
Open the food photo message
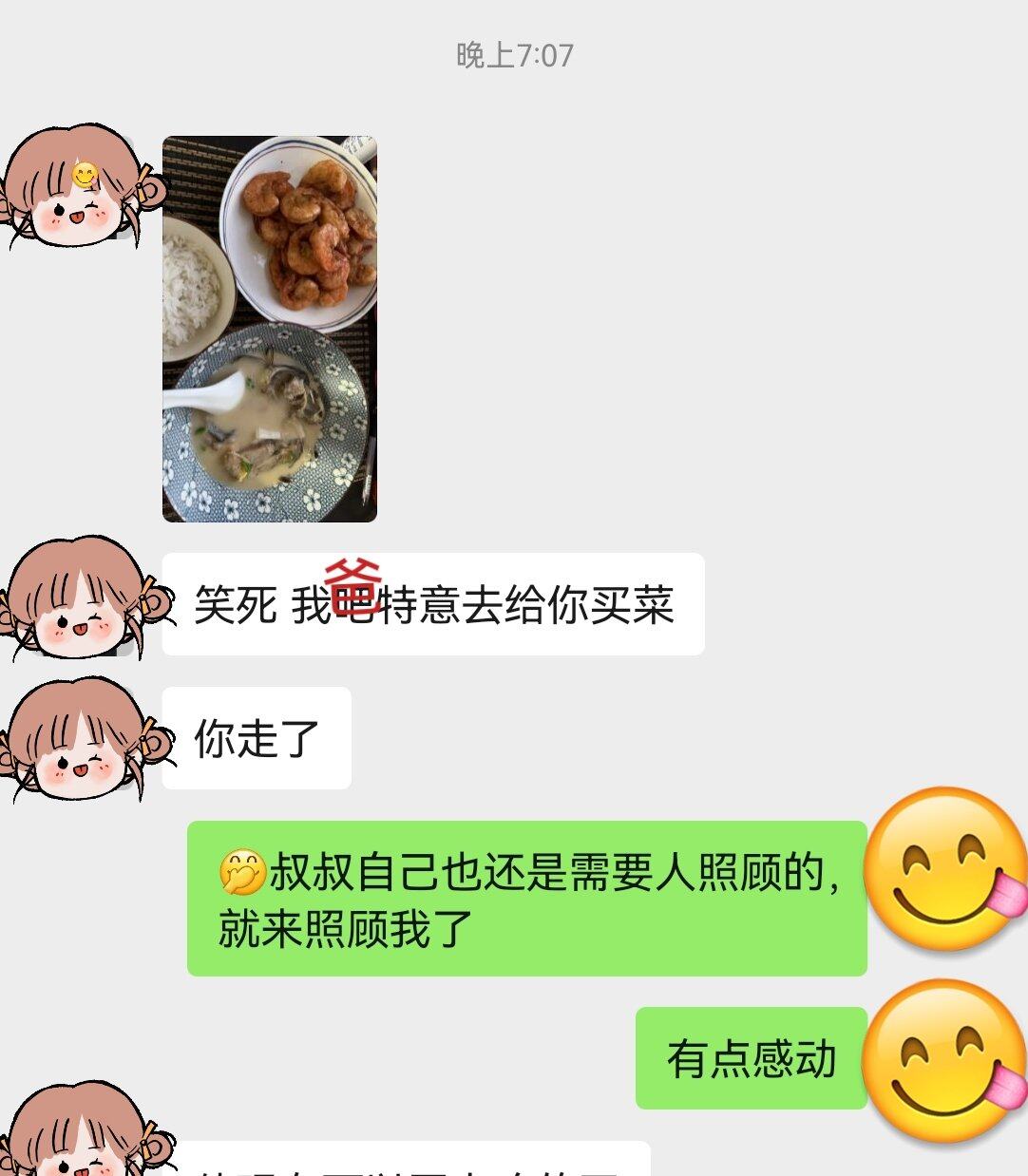pyautogui.click(x=270, y=329)
